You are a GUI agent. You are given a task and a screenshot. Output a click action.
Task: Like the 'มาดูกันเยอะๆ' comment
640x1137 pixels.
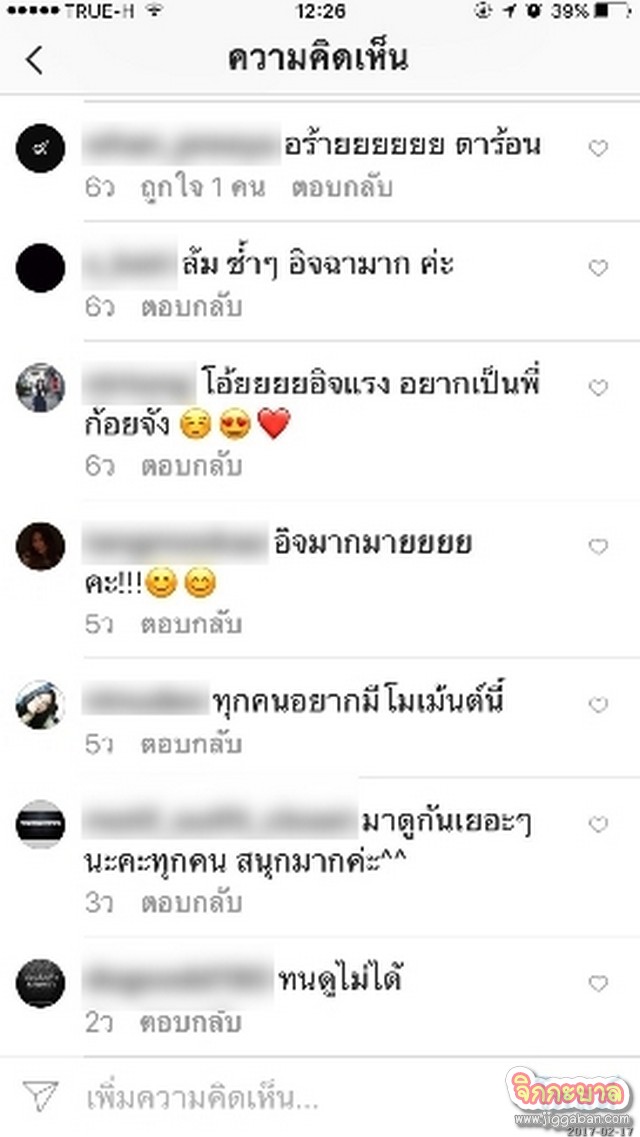(597, 825)
